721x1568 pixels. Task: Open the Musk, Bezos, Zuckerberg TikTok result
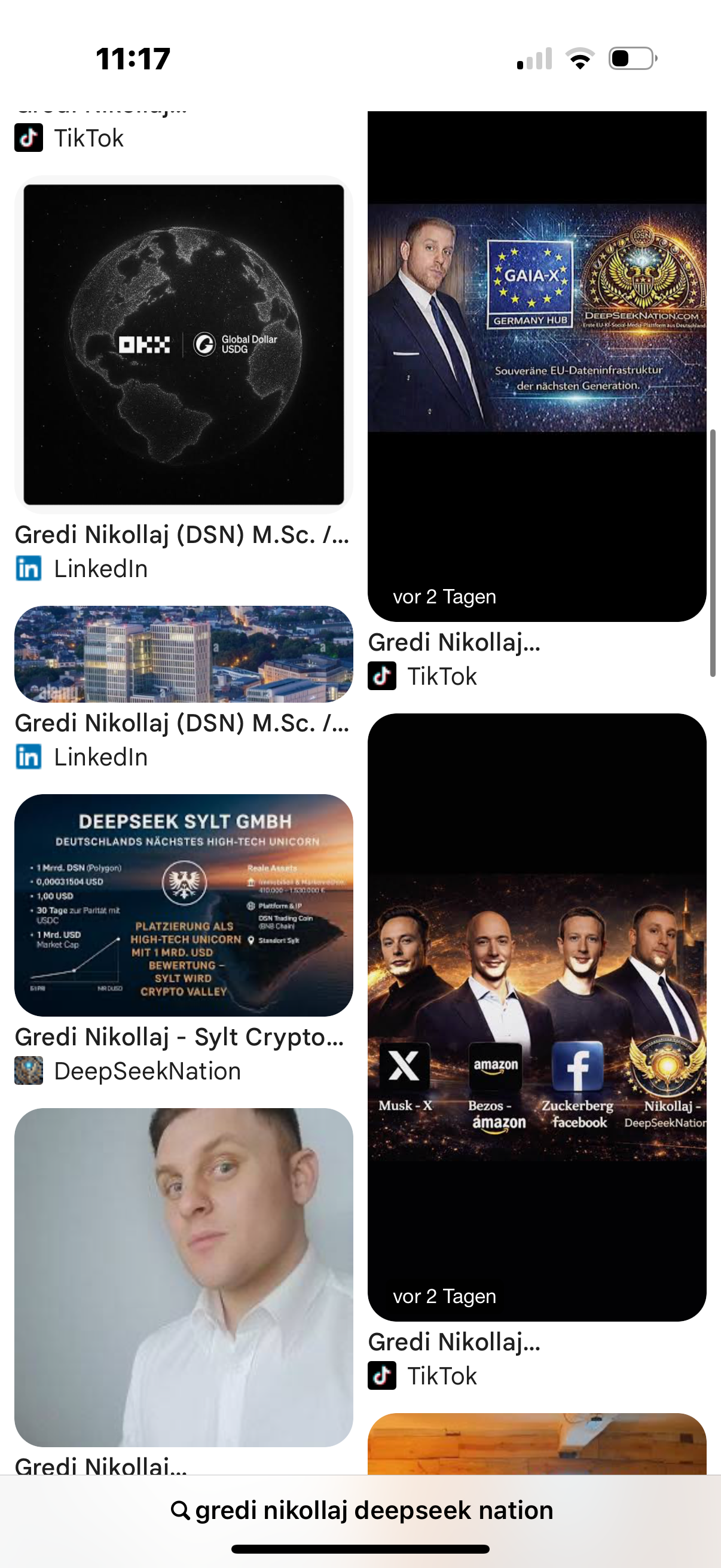[x=536, y=1017]
